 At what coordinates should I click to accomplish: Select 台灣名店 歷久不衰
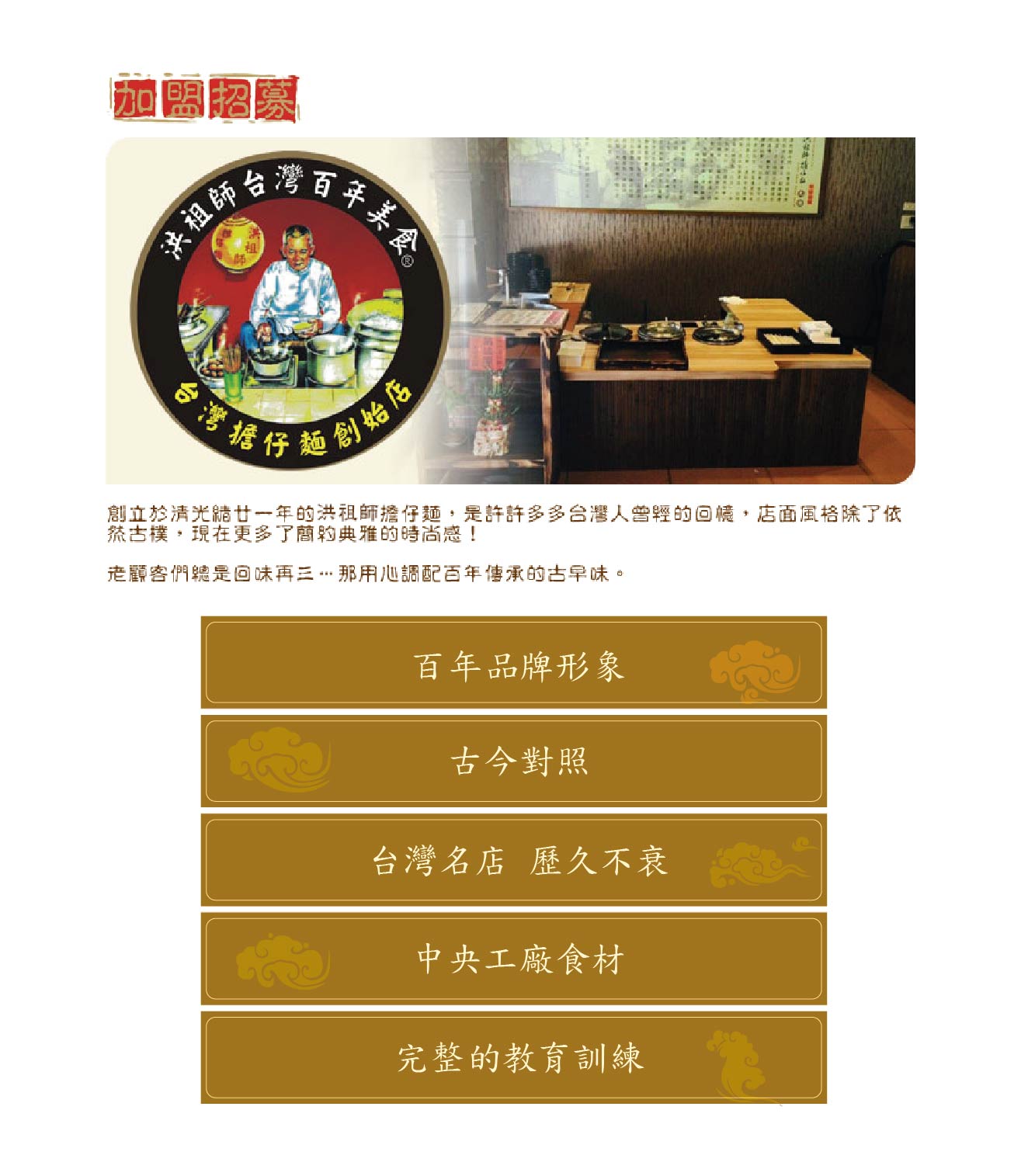513,860
